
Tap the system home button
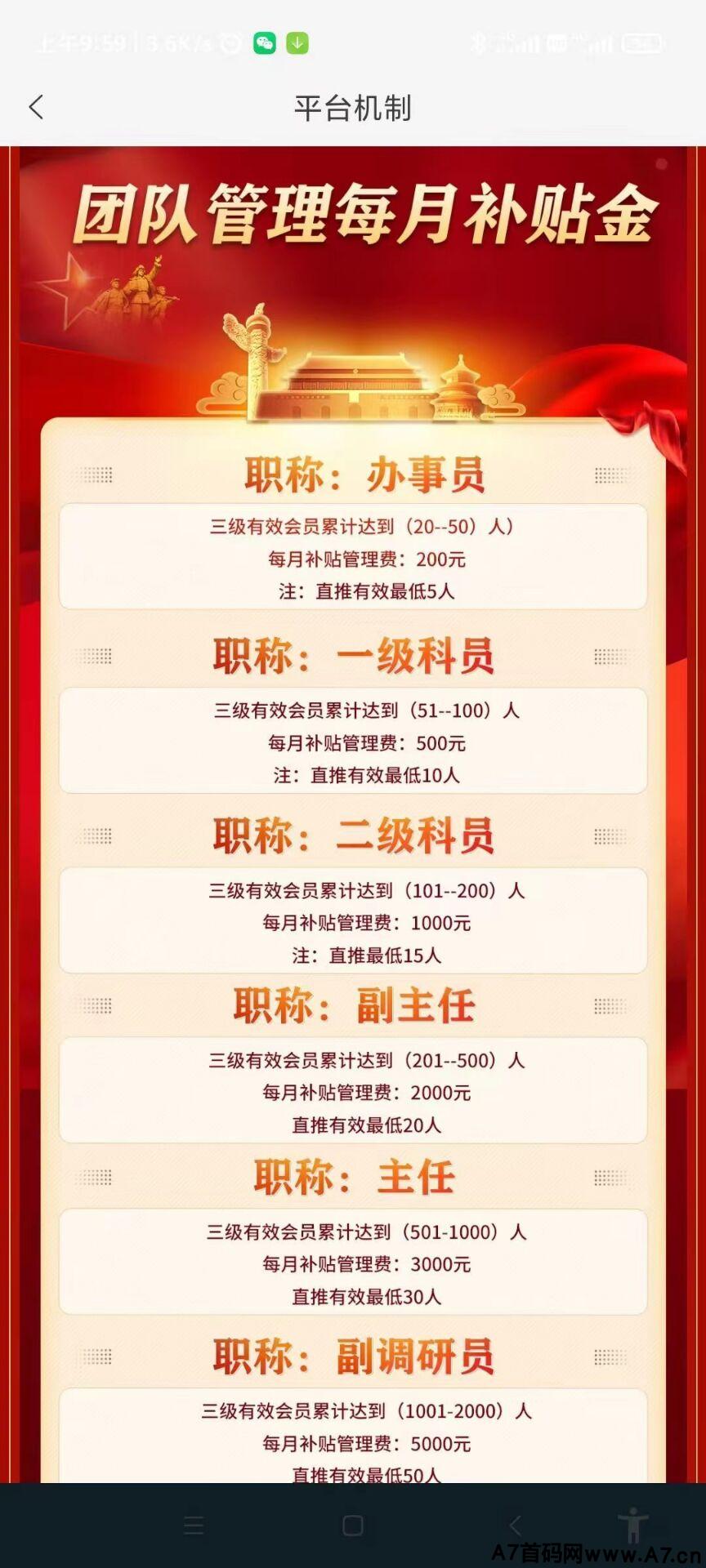[x=353, y=1526]
